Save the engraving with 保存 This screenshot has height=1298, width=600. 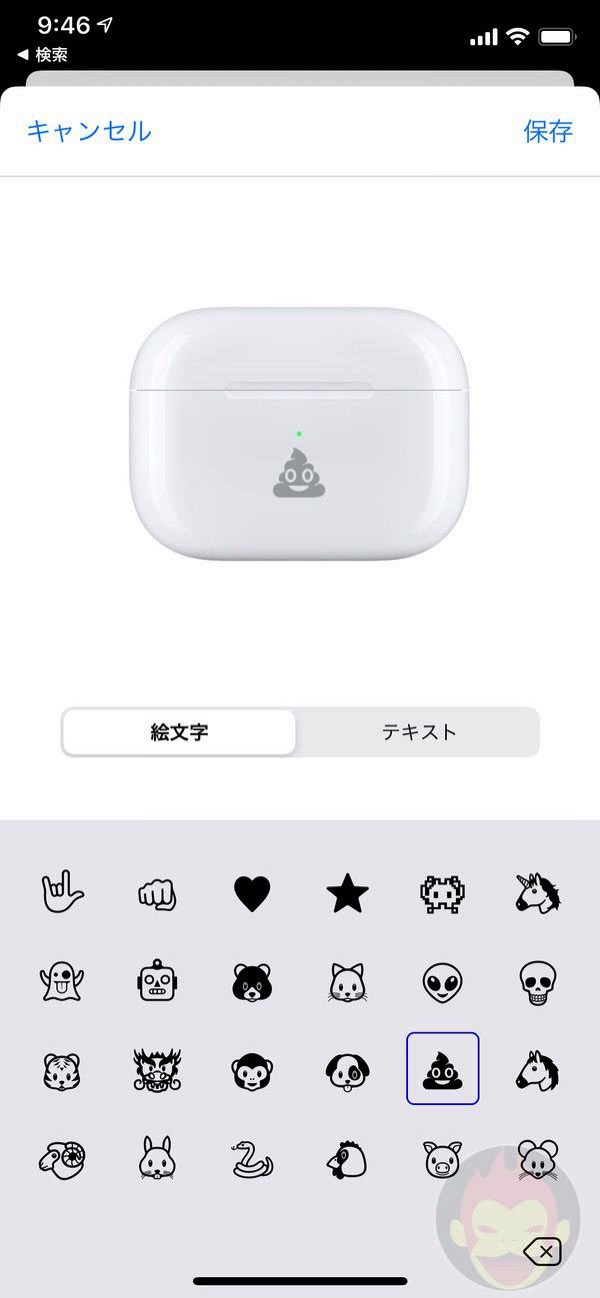548,131
